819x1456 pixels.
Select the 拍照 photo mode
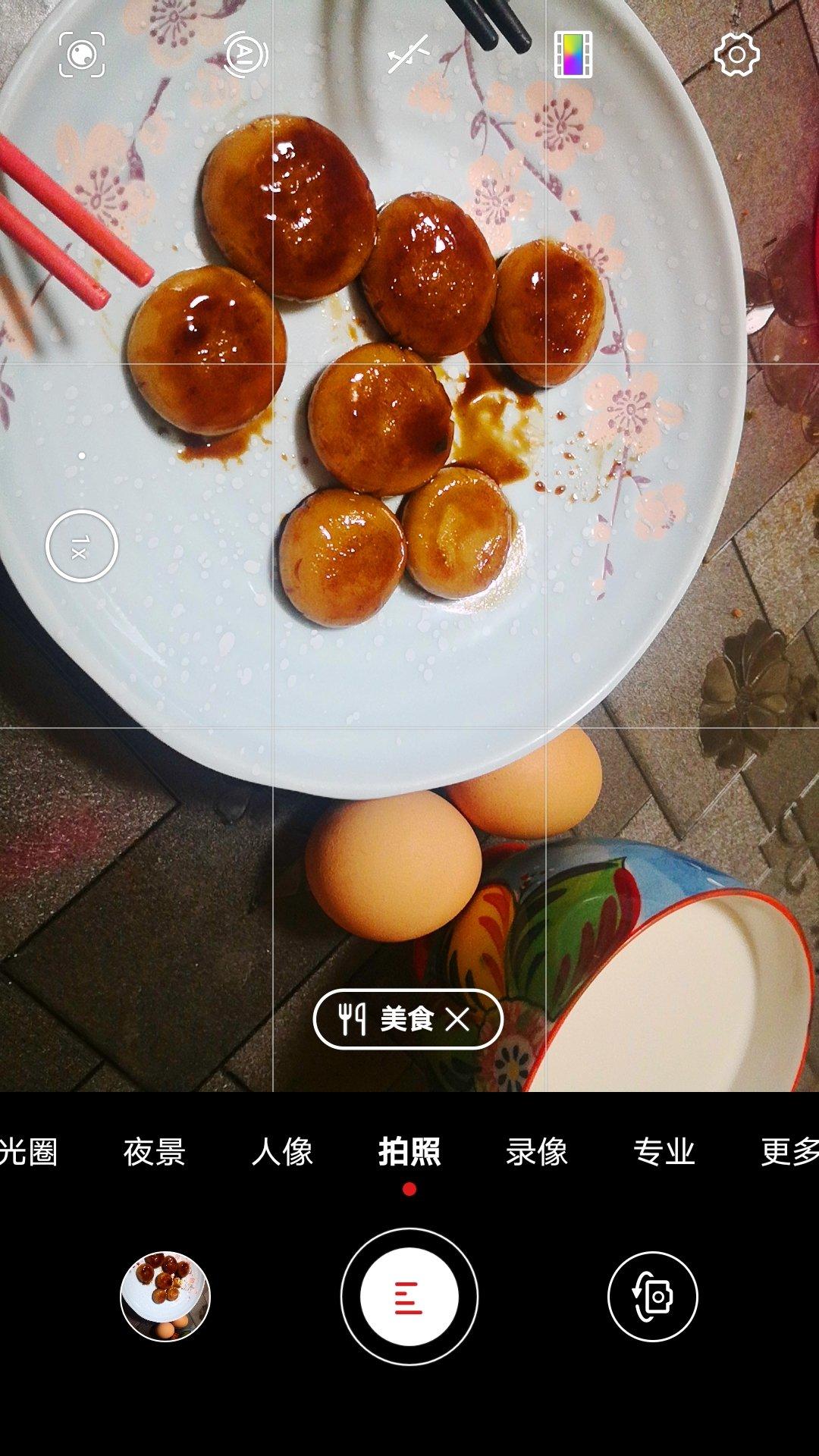(x=409, y=1152)
